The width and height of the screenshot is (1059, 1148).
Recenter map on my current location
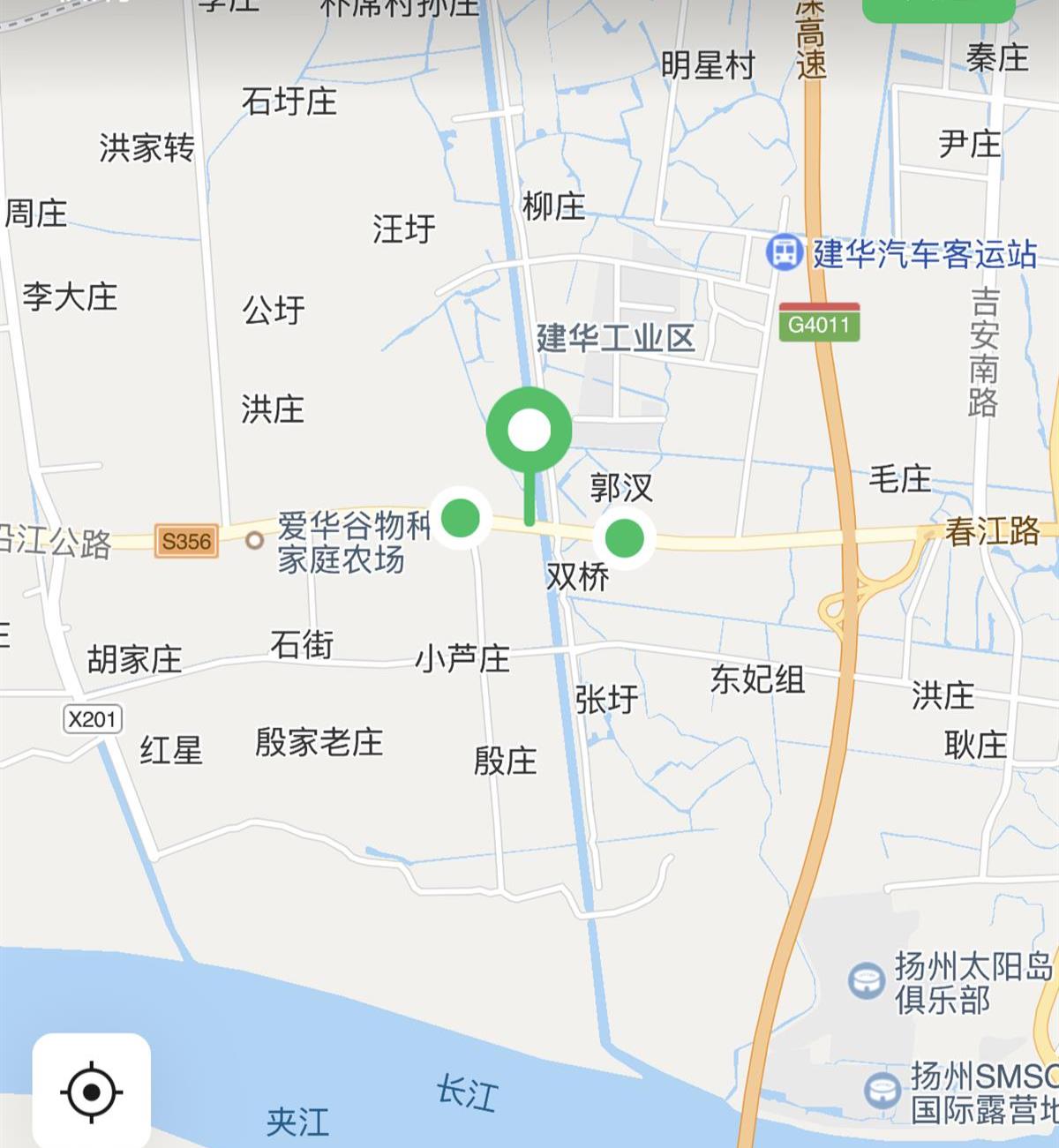[91, 1092]
